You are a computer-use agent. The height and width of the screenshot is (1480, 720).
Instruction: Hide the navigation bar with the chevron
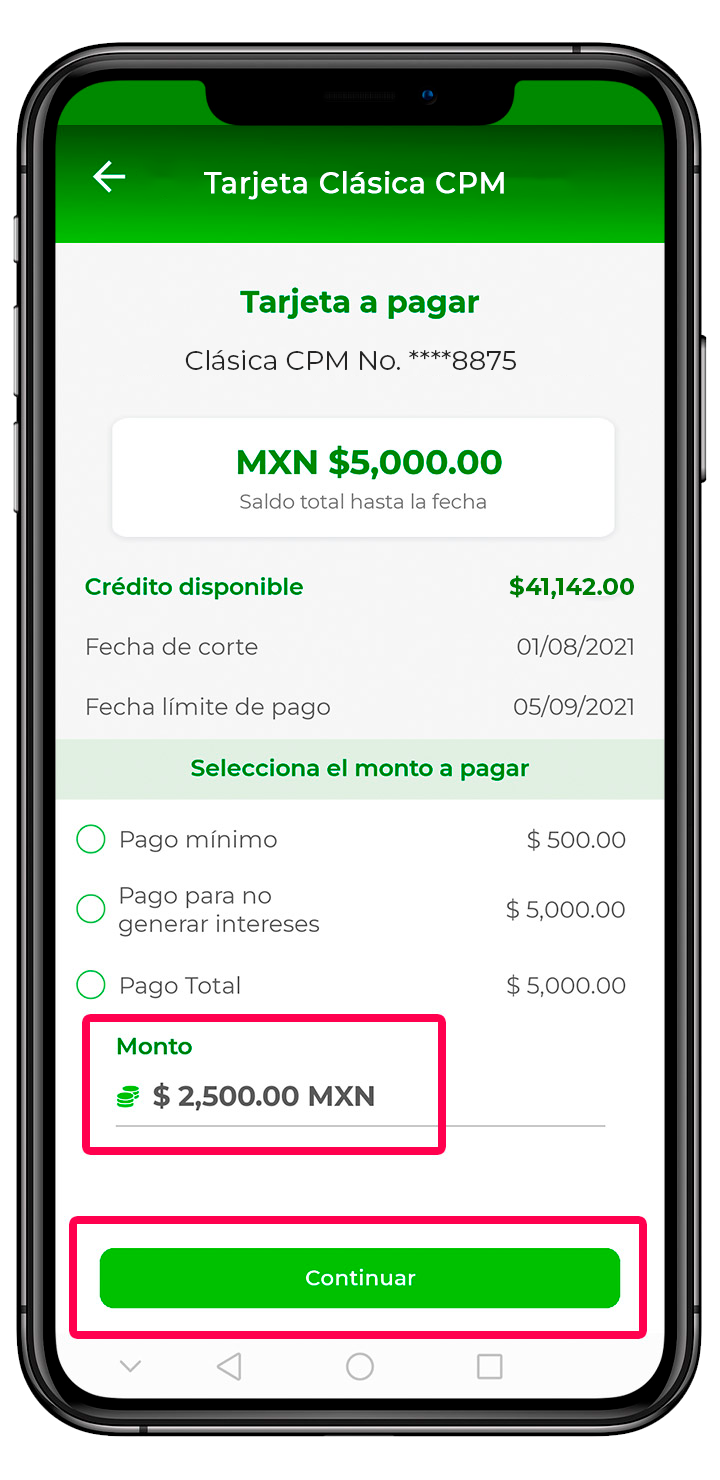(130, 1366)
